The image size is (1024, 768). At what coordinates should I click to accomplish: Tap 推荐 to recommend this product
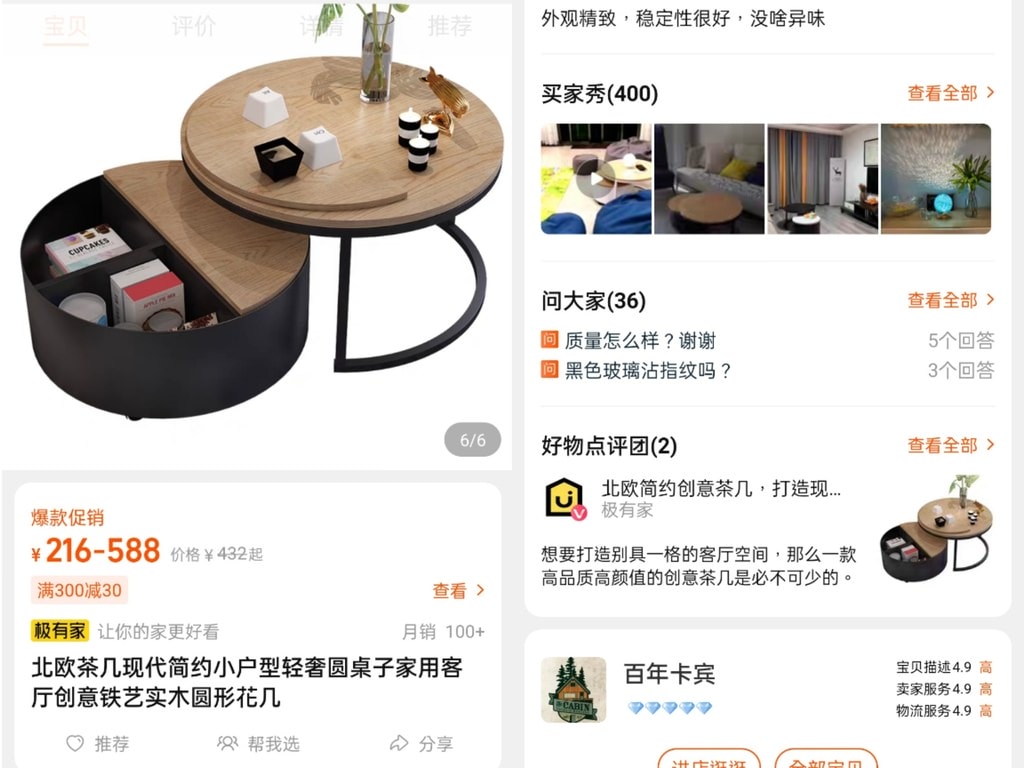(x=98, y=744)
